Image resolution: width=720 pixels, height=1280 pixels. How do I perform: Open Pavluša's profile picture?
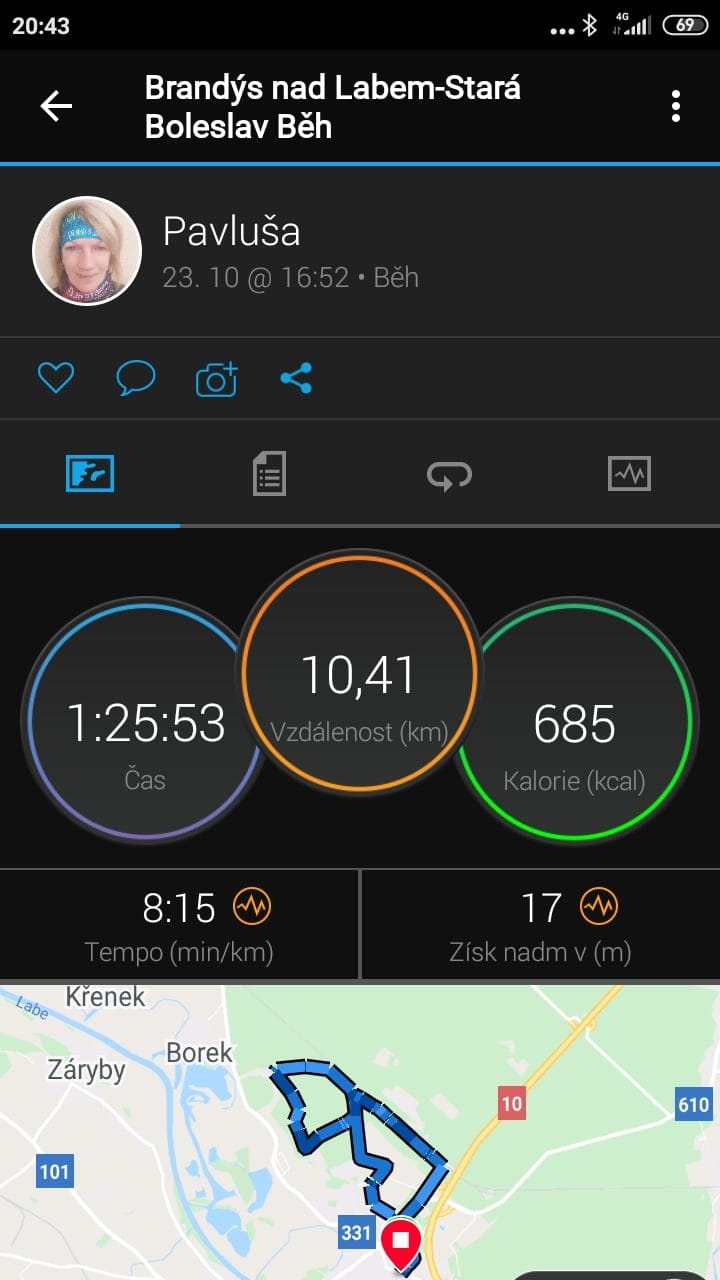pyautogui.click(x=87, y=251)
